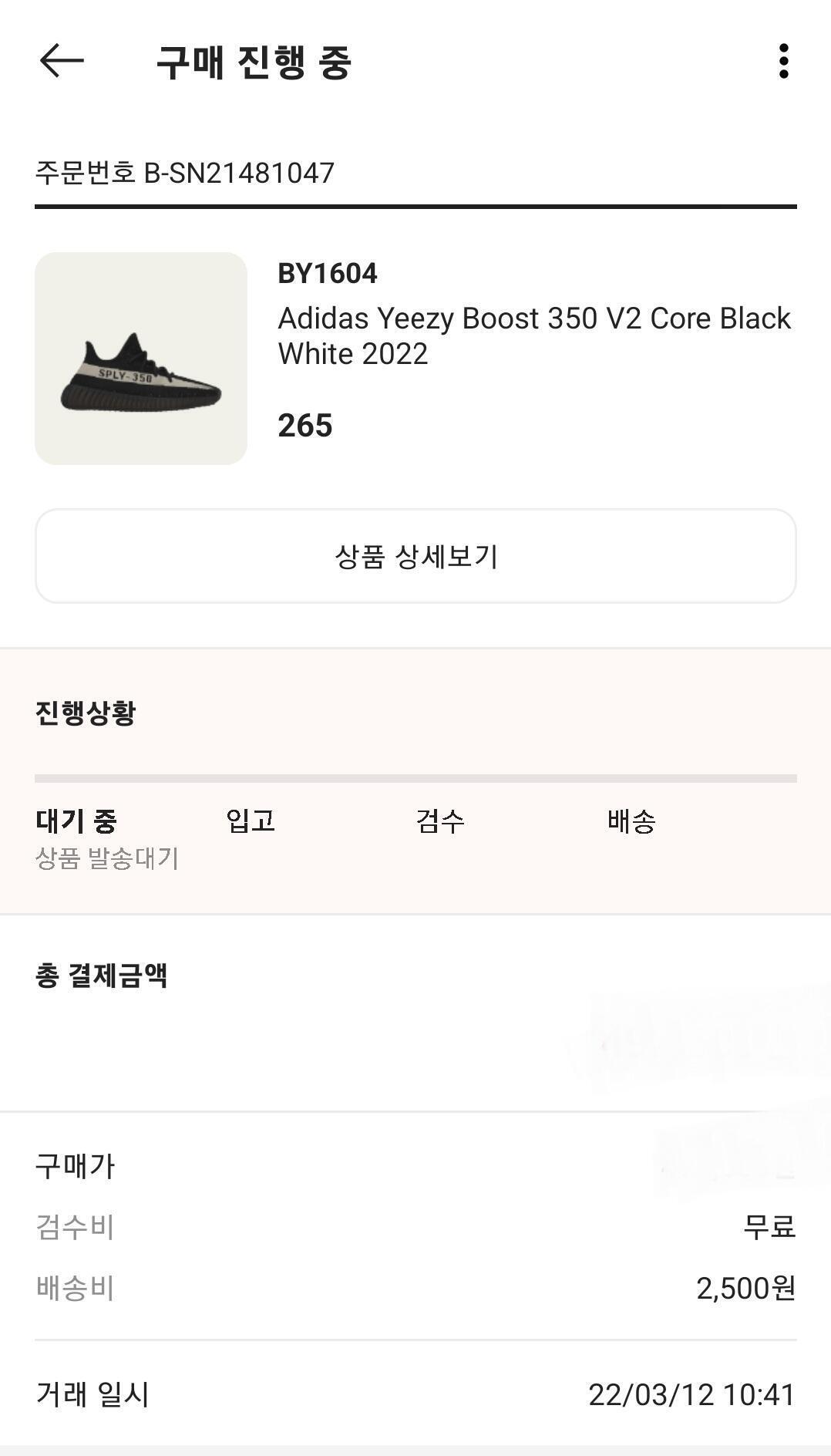Go back from the purchase progress page
Image resolution: width=831 pixels, height=1456 pixels.
click(62, 61)
